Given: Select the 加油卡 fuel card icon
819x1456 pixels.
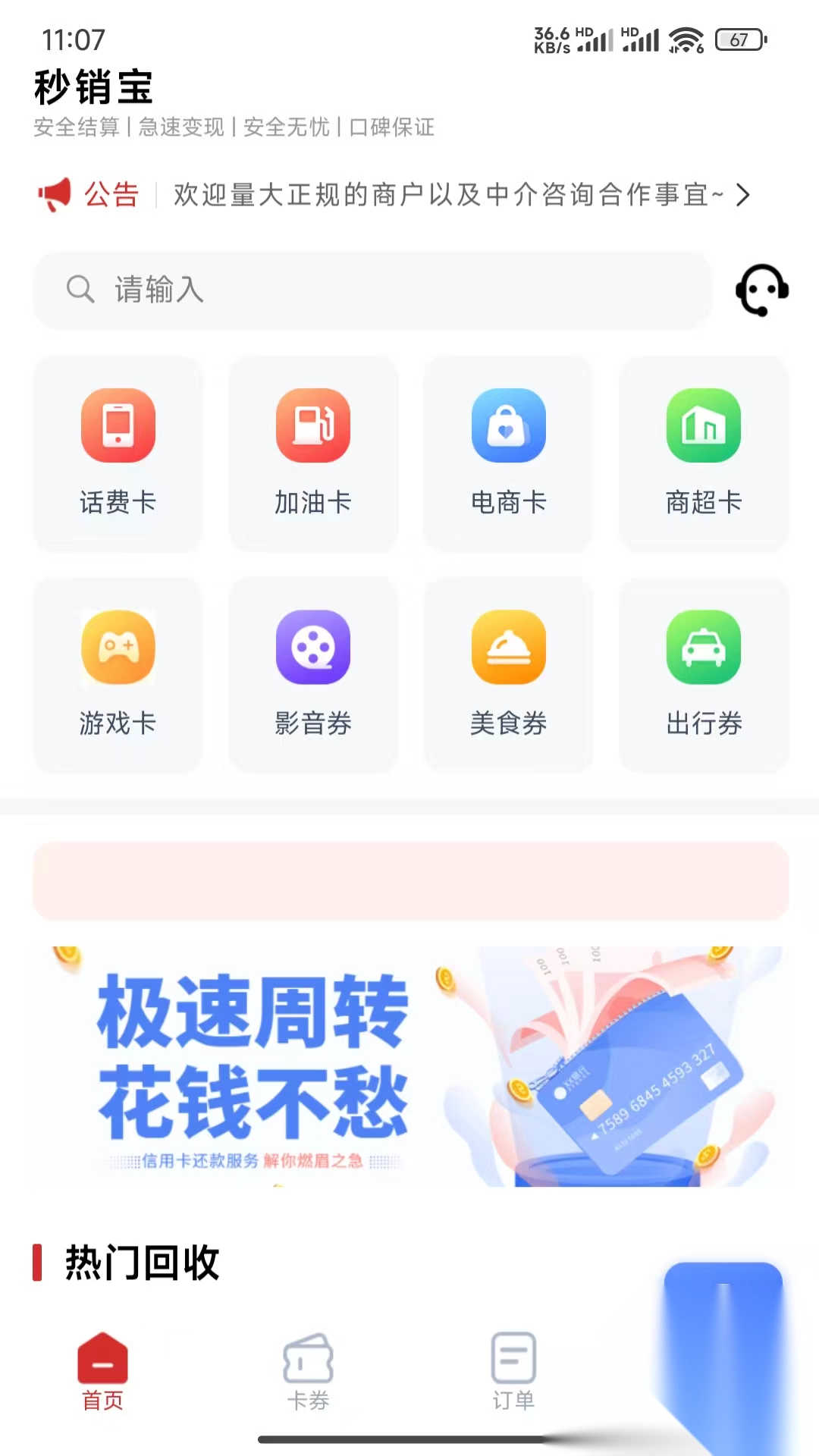Looking at the screenshot, I should [x=312, y=425].
